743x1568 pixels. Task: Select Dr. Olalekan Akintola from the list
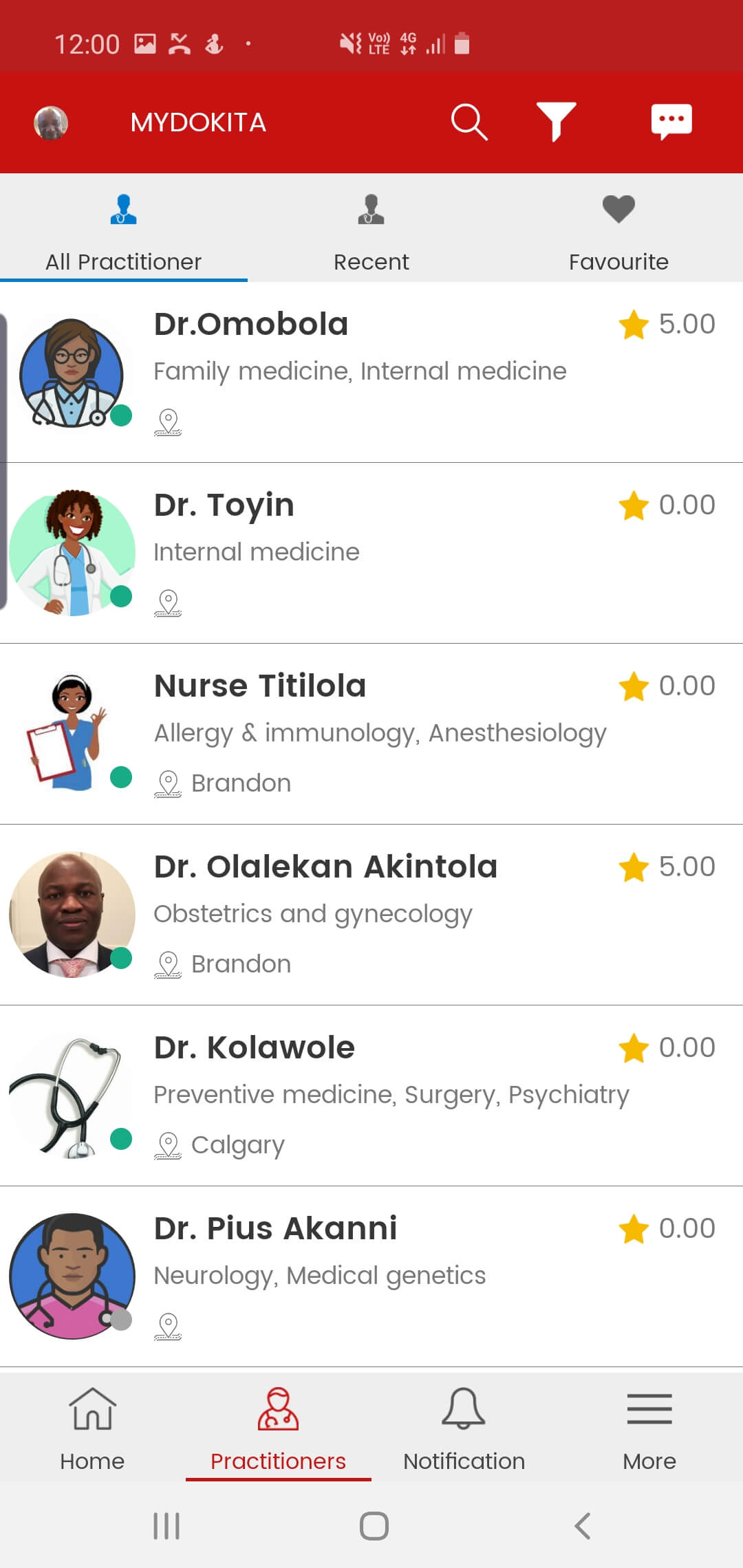[x=371, y=915]
